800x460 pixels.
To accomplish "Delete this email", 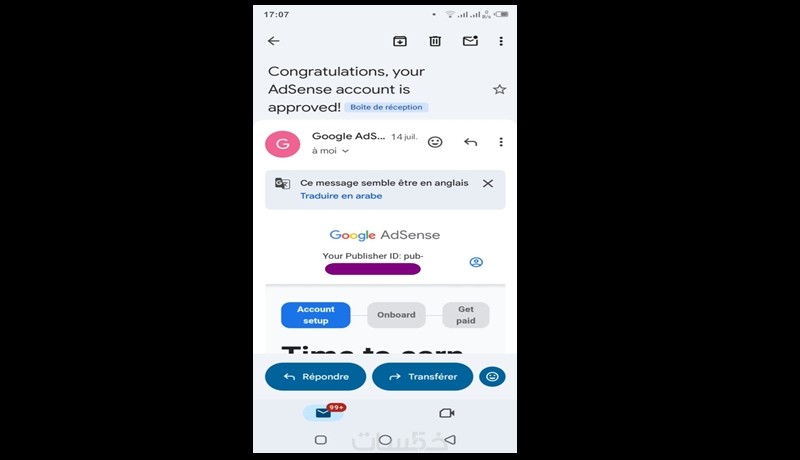I will click(x=435, y=41).
